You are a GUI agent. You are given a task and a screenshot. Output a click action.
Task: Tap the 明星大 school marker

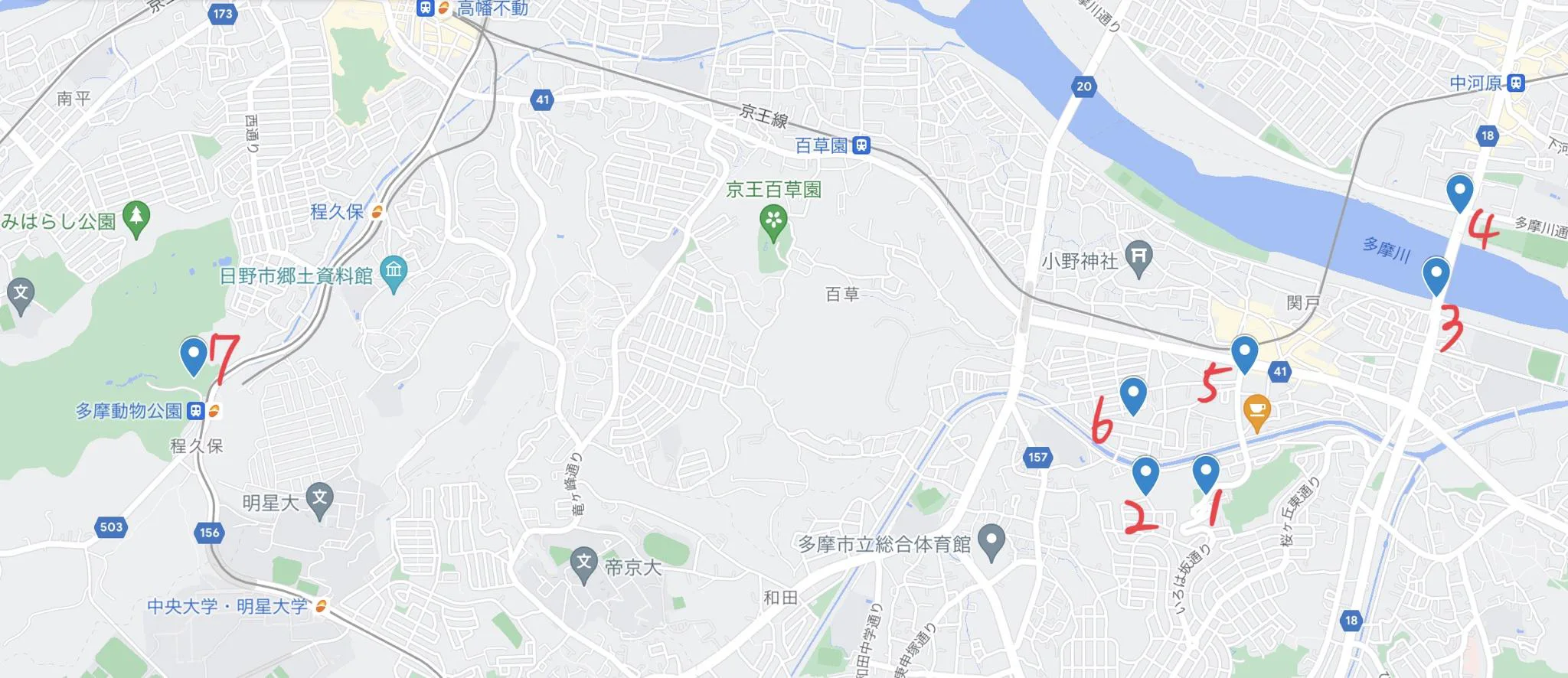click(319, 499)
